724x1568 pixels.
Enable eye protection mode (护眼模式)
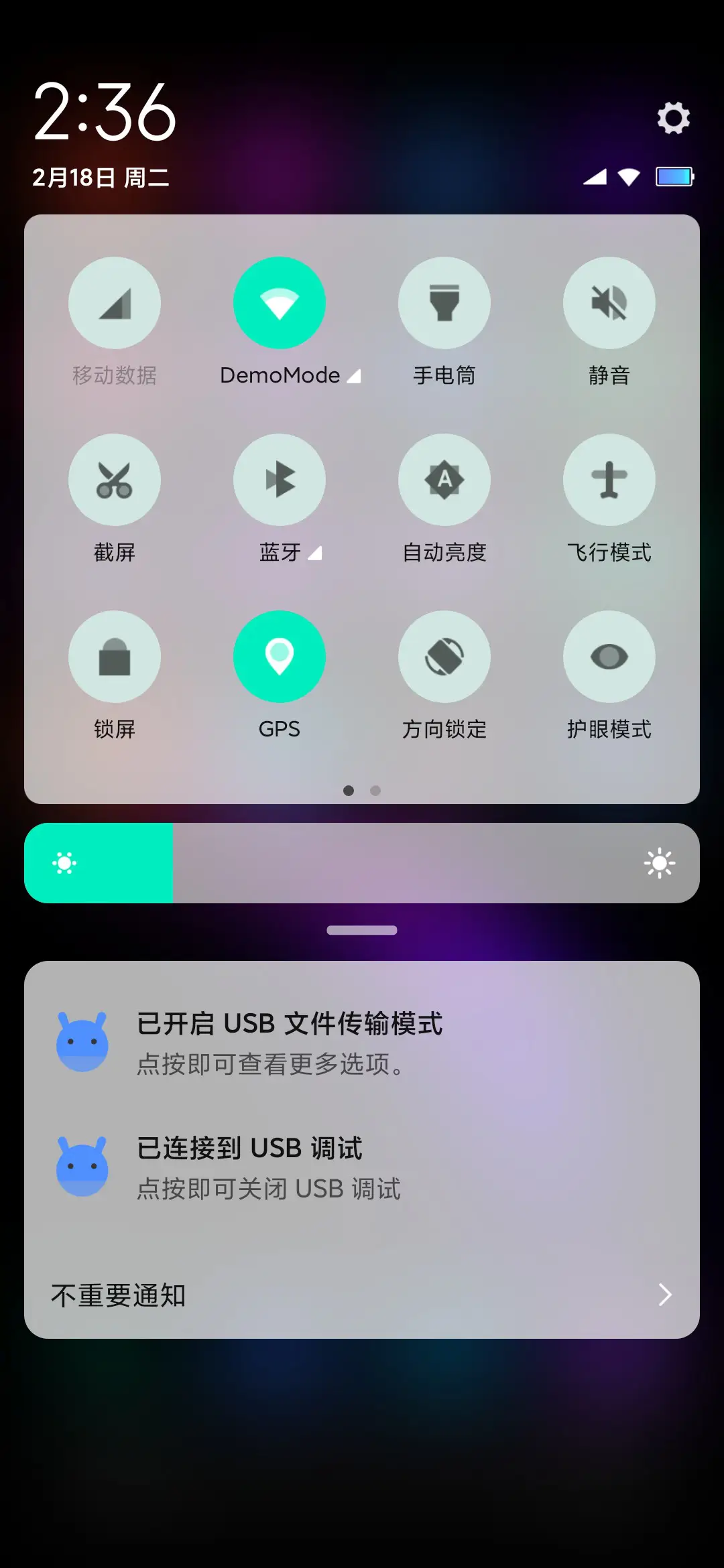(x=609, y=657)
